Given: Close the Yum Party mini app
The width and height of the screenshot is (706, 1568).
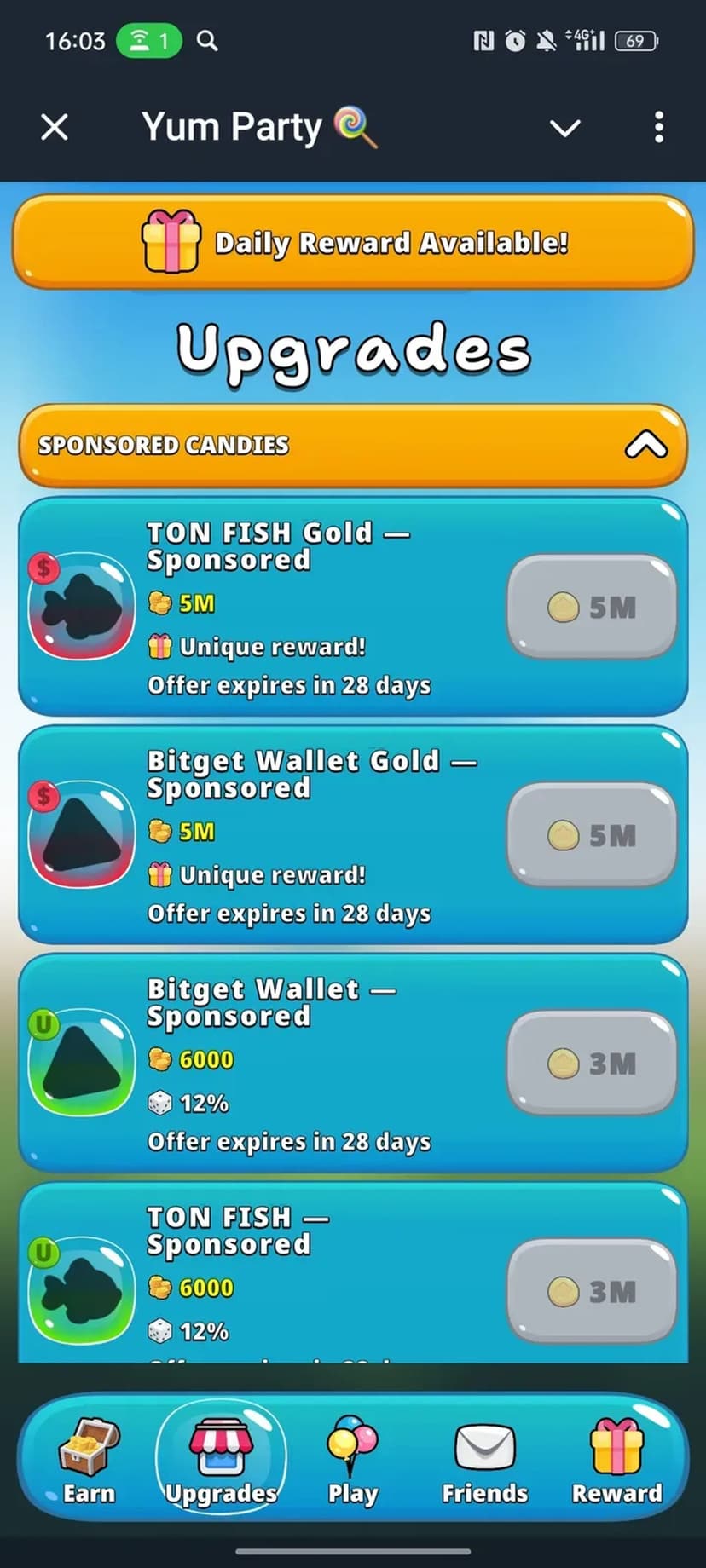Looking at the screenshot, I should tap(55, 128).
